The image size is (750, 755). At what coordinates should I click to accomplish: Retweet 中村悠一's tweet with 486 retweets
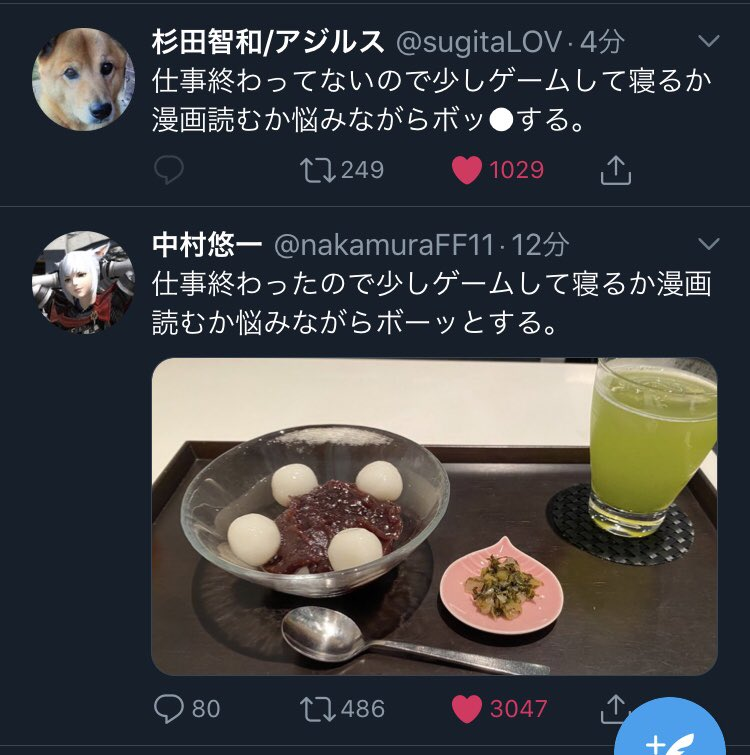pos(317,709)
